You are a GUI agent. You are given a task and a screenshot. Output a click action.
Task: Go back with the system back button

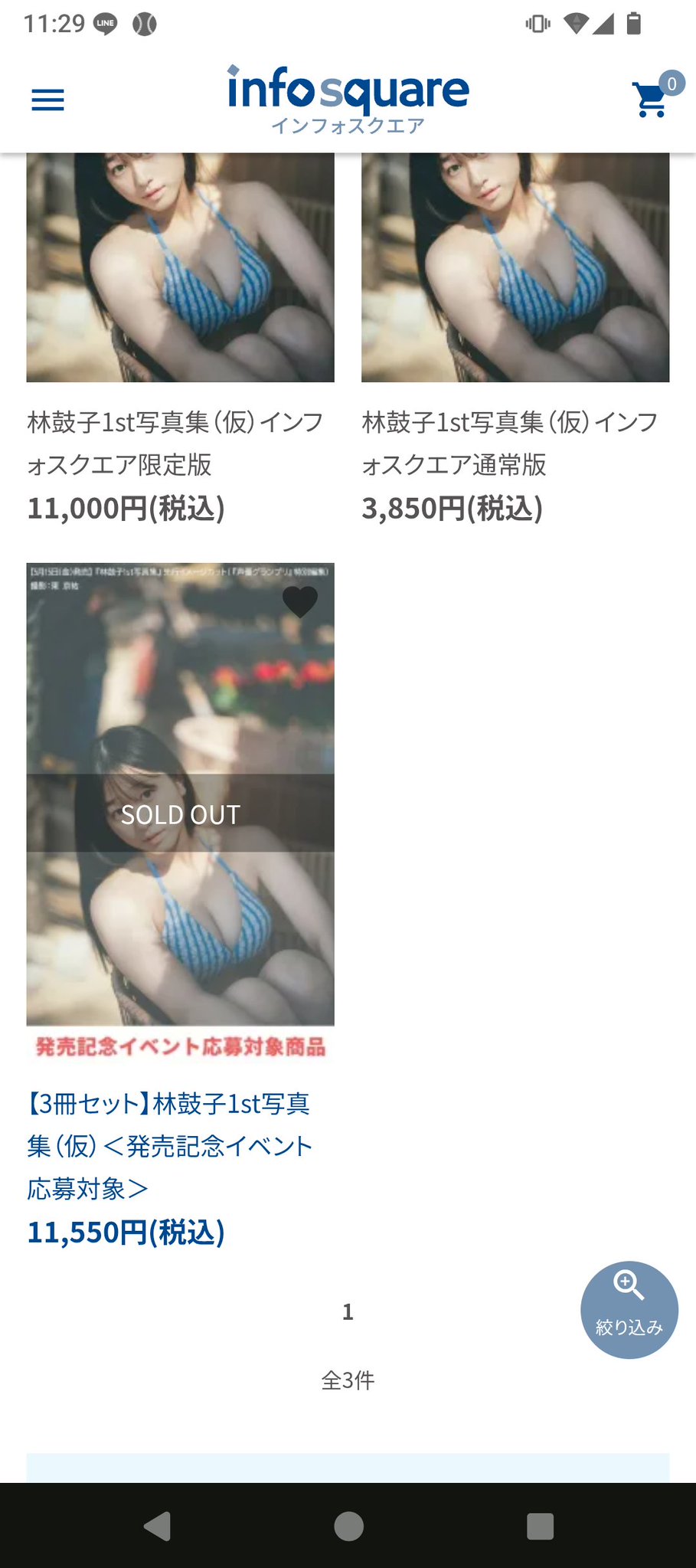(157, 1526)
